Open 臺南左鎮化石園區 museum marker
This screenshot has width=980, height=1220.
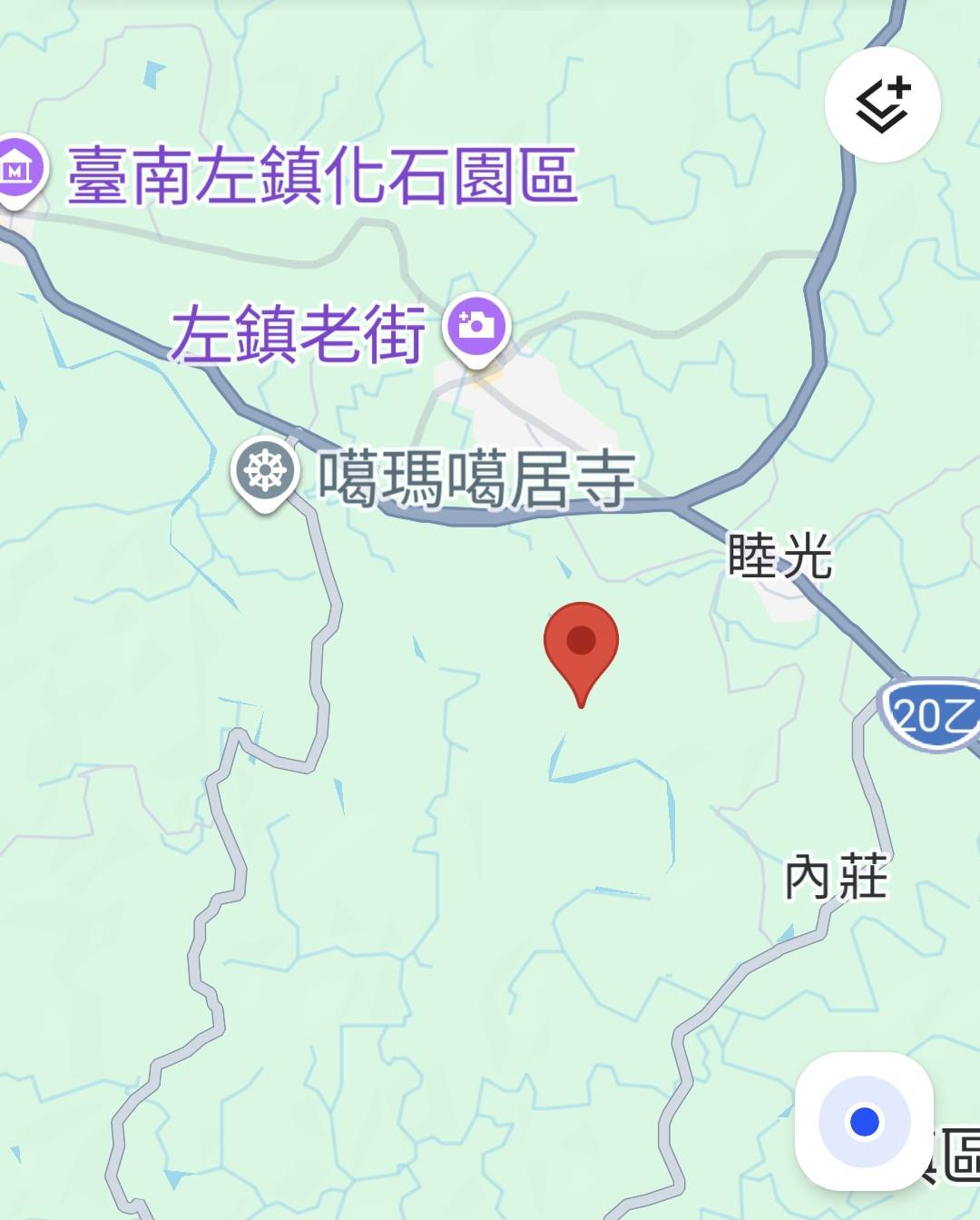tap(18, 170)
